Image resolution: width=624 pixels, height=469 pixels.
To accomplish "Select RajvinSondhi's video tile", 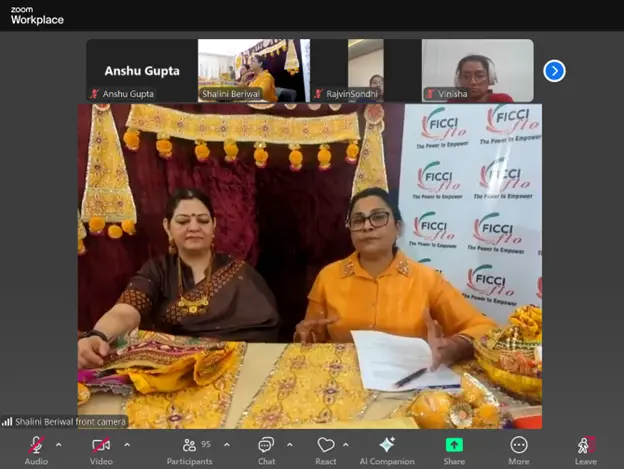I will tap(345, 70).
